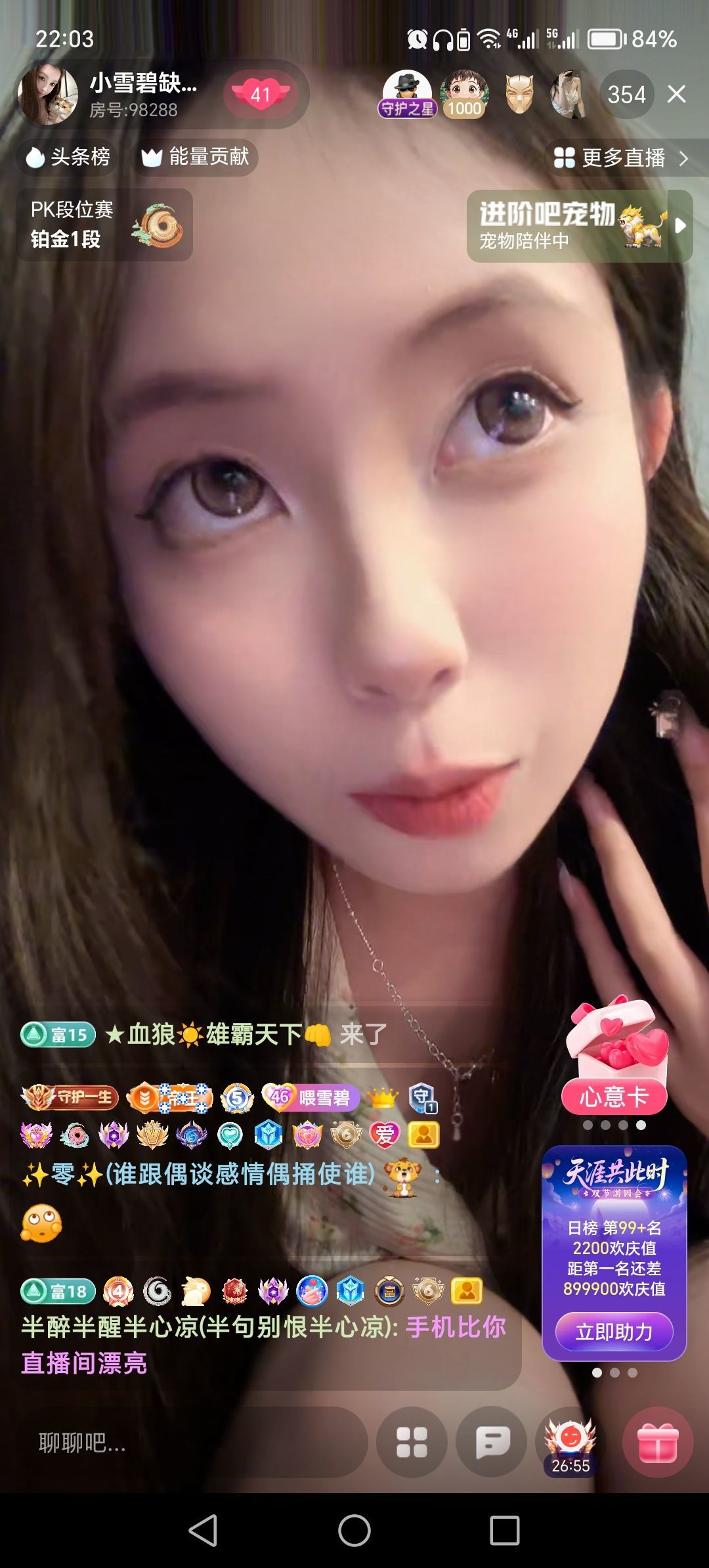View the 能量贡献 contribution list
This screenshot has height=1568, width=709.
[195, 157]
